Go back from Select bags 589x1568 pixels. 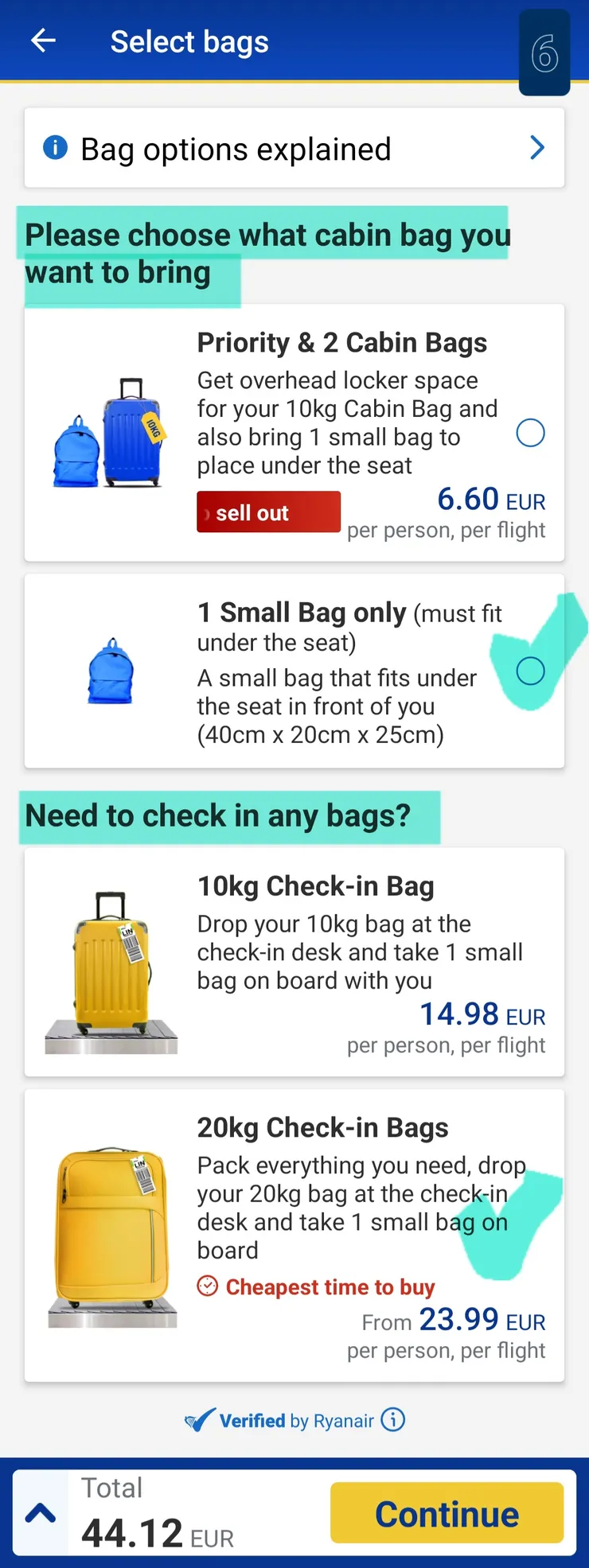[43, 41]
